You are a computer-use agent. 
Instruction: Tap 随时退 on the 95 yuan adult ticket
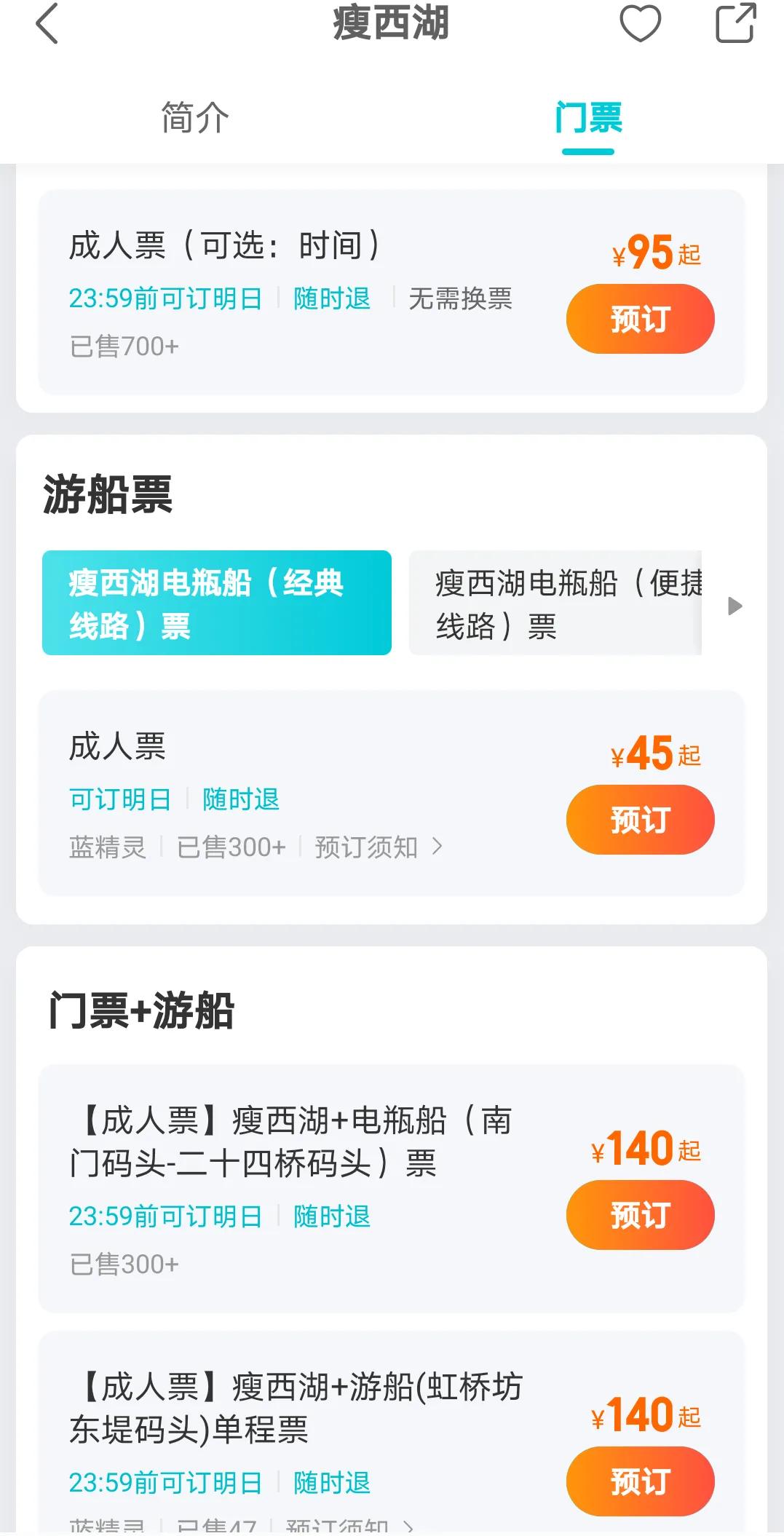(x=331, y=298)
